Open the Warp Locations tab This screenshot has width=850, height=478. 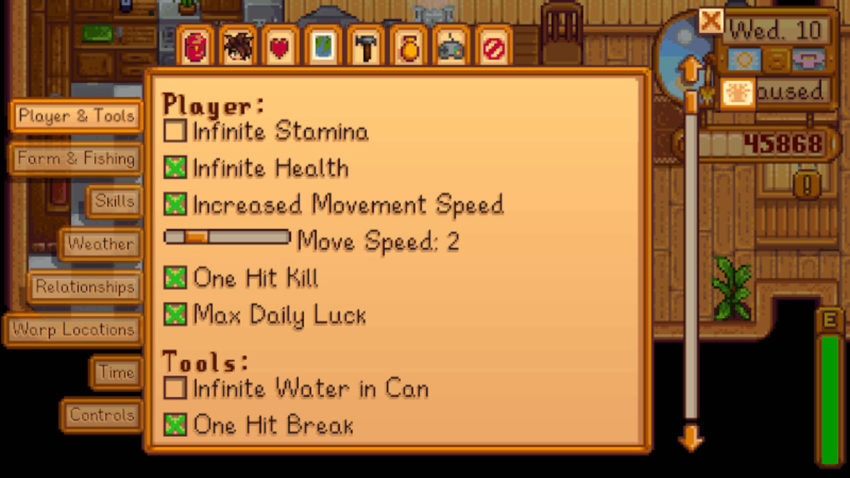tap(73, 329)
